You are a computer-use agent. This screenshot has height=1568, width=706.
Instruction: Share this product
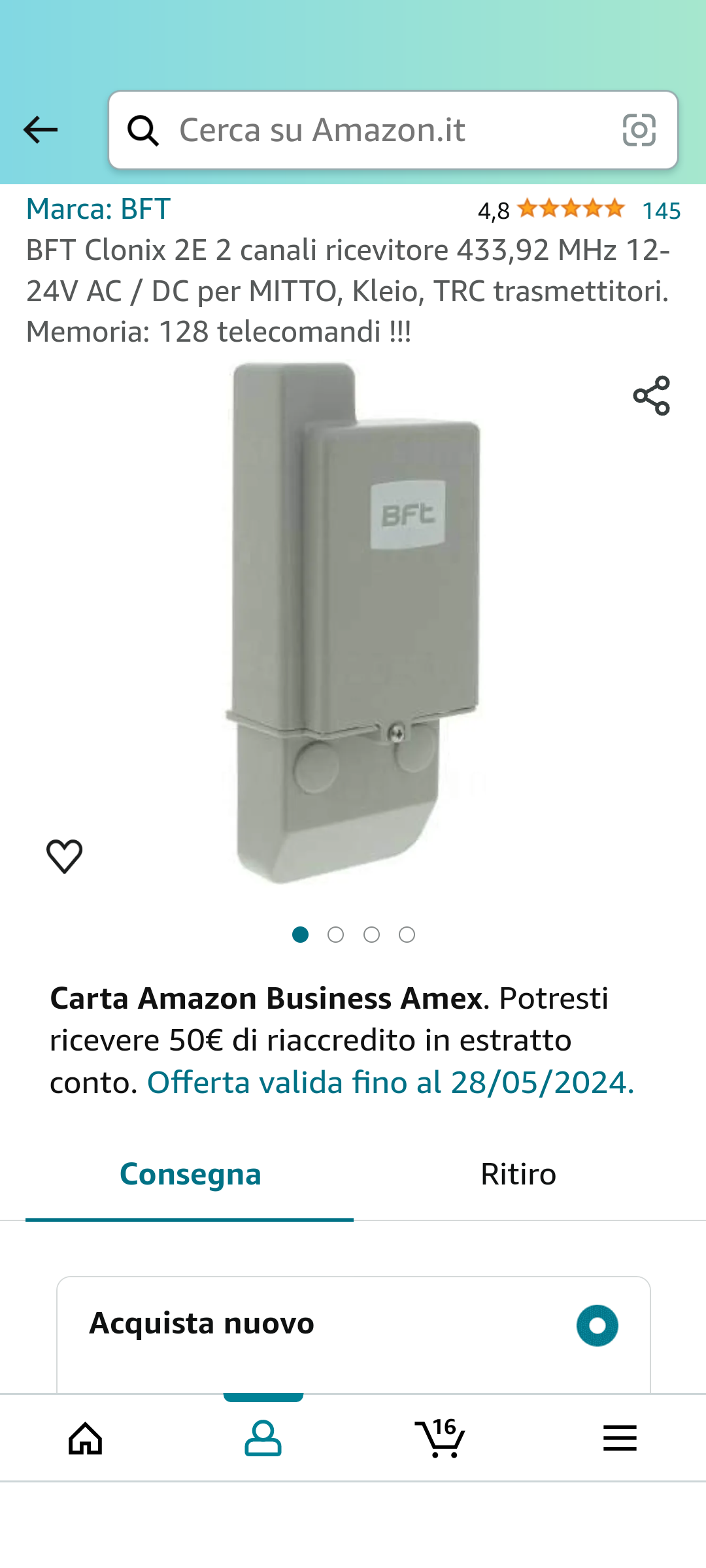651,396
